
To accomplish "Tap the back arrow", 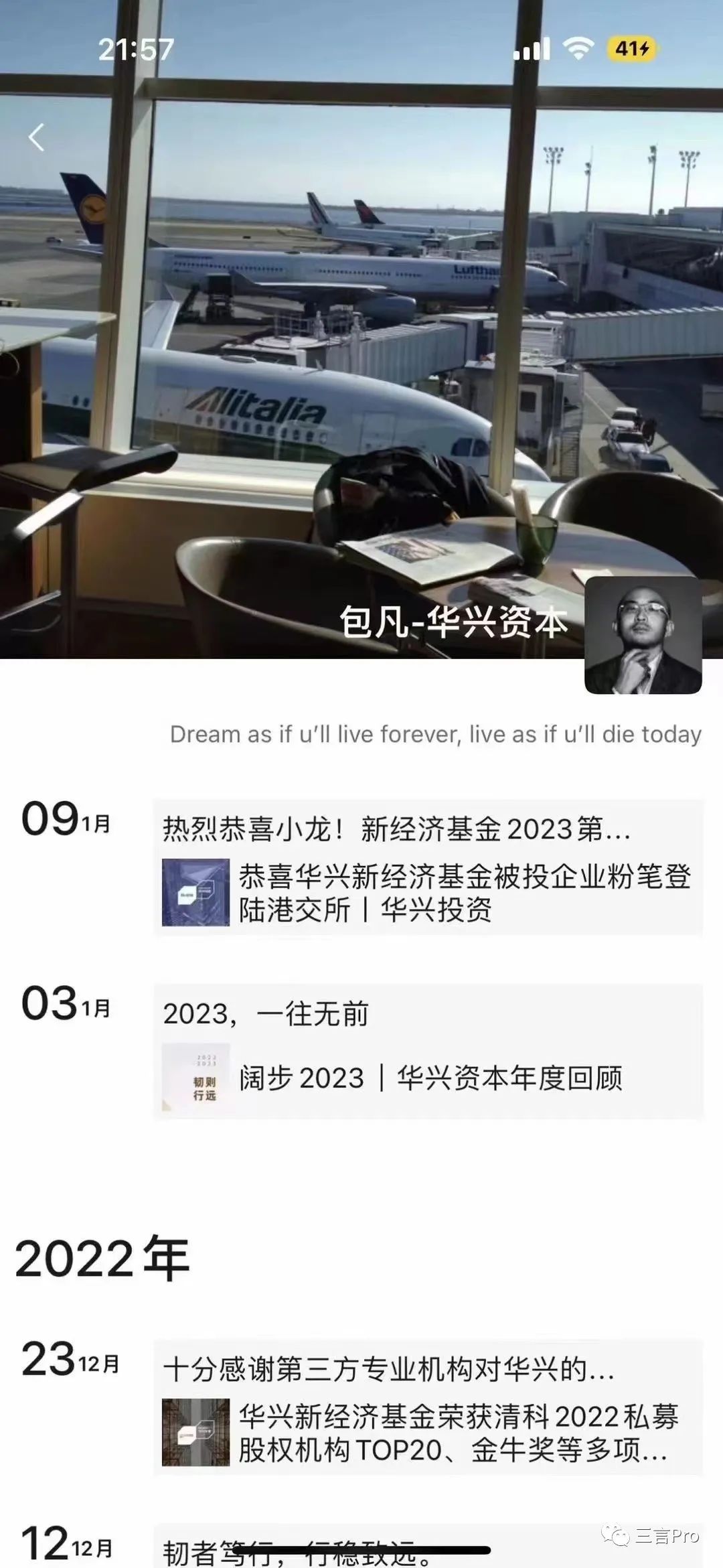I will point(37,137).
